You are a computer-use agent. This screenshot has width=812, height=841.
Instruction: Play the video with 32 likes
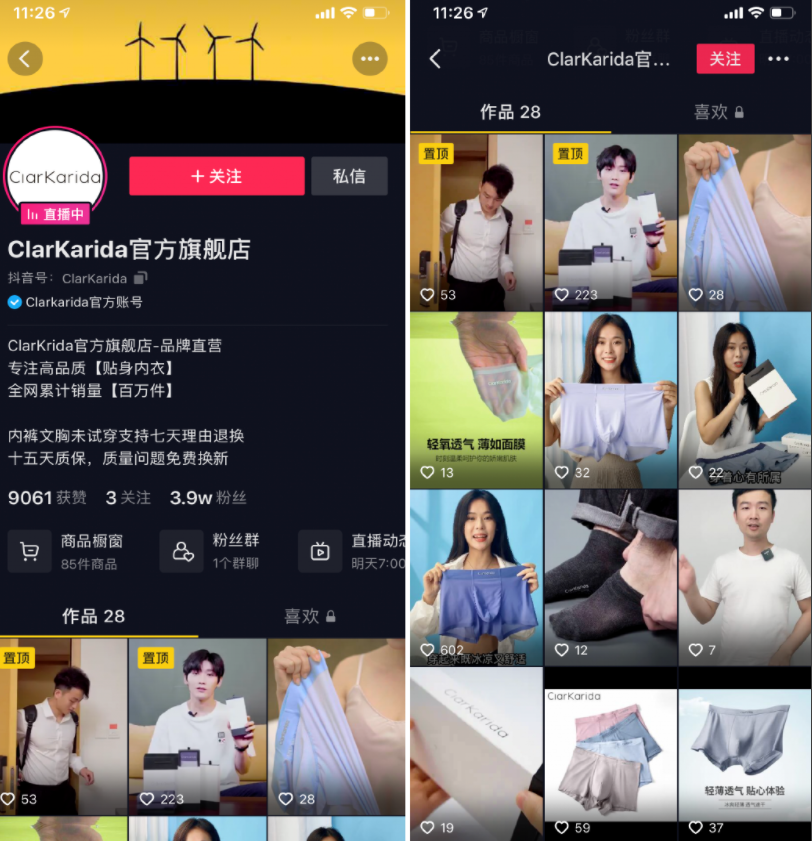610,400
